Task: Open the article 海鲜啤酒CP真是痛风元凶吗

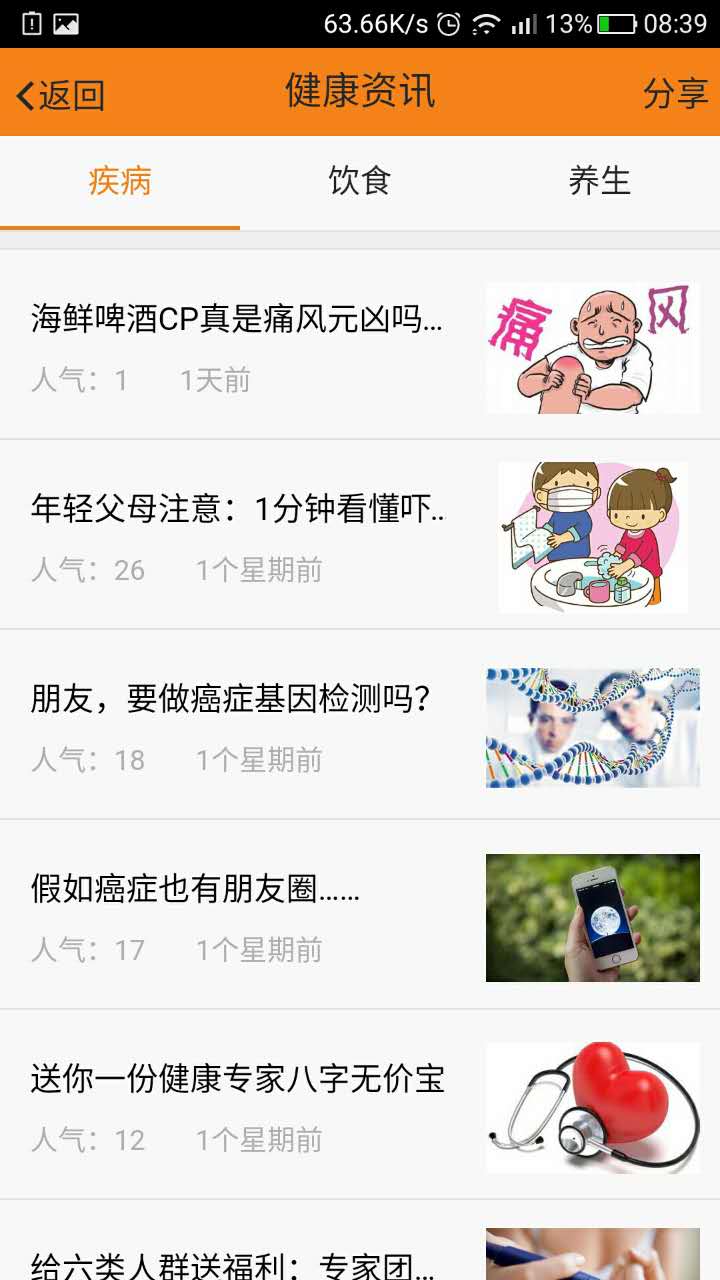Action: tap(237, 320)
